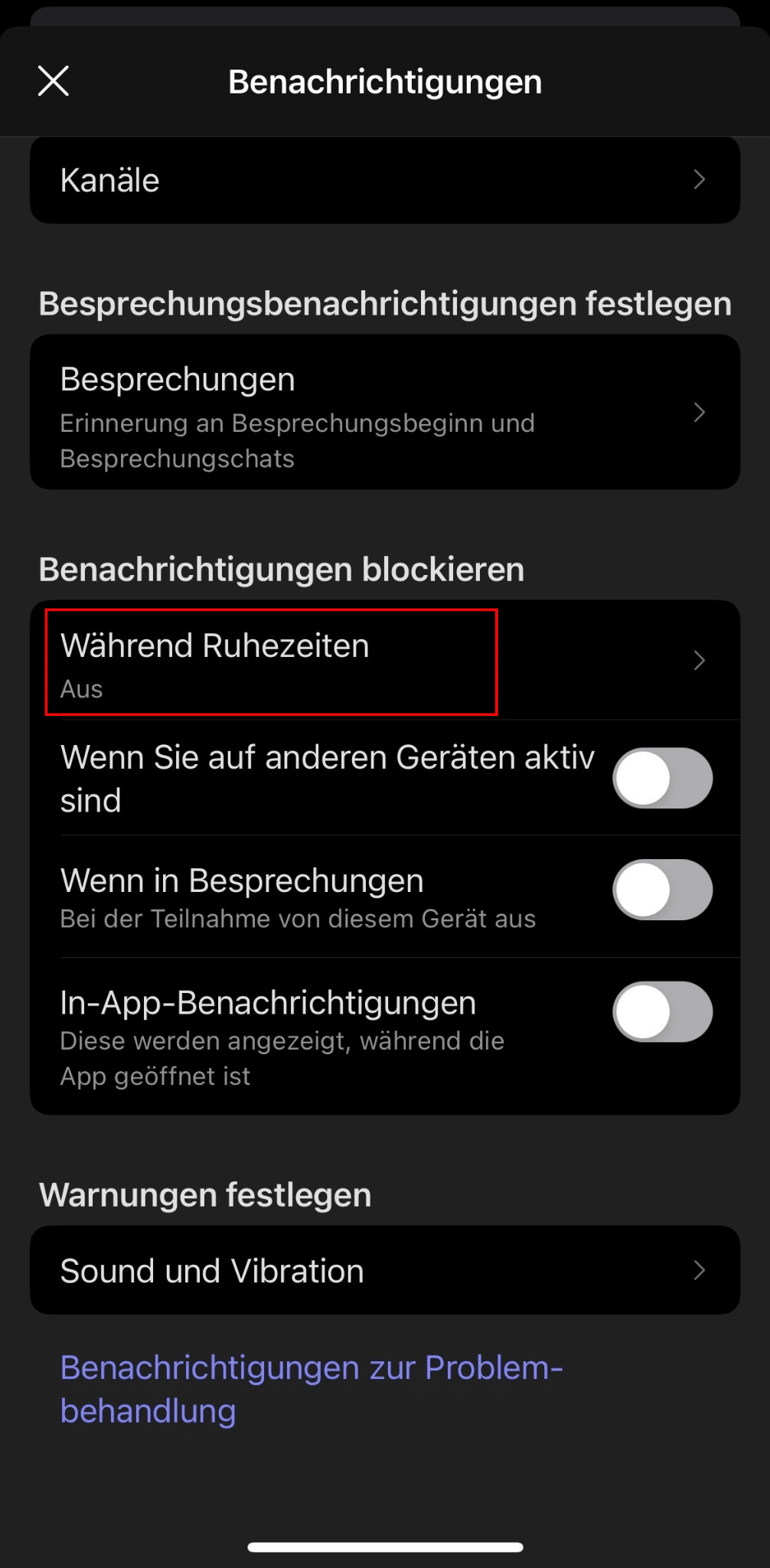The height and width of the screenshot is (1568, 770).
Task: Toggle 'Wenn Sie auf anderen Geräten aktiv sind'
Action: pyautogui.click(x=662, y=778)
